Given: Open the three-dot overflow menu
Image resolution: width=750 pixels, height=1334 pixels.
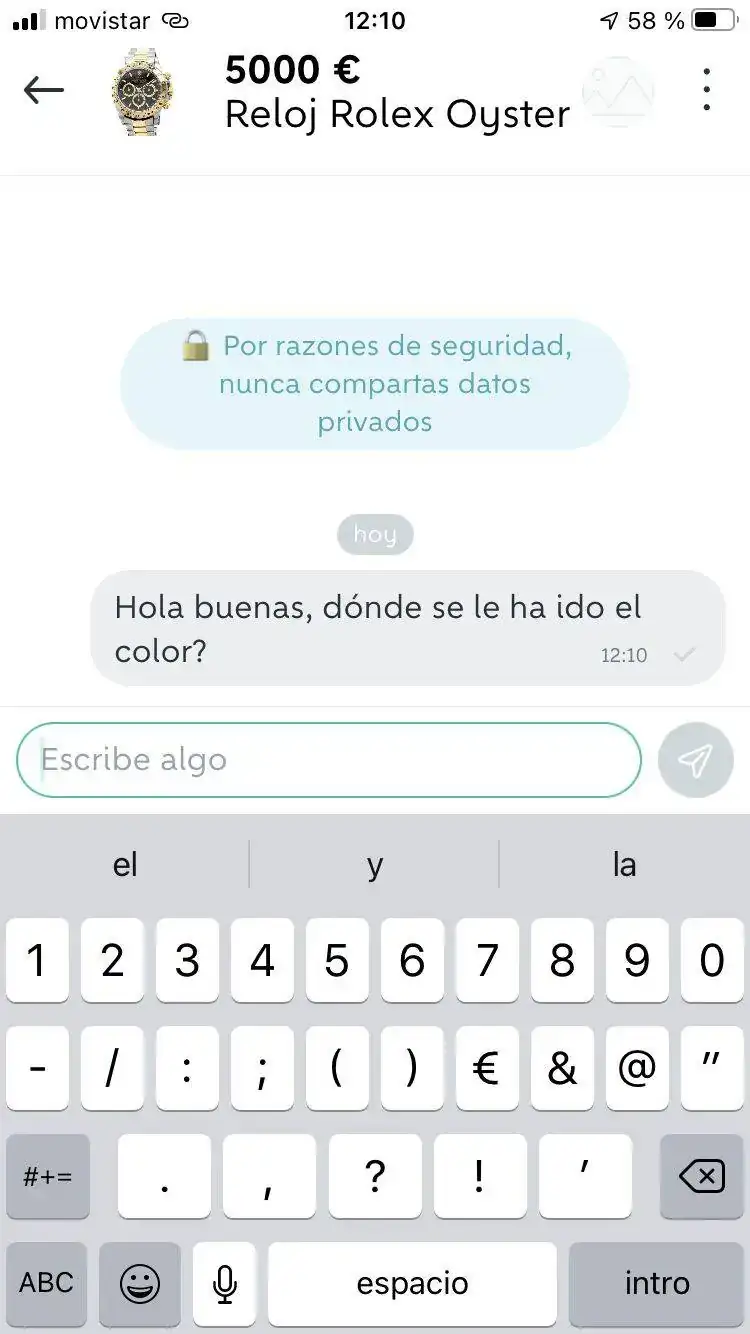Looking at the screenshot, I should click(706, 90).
